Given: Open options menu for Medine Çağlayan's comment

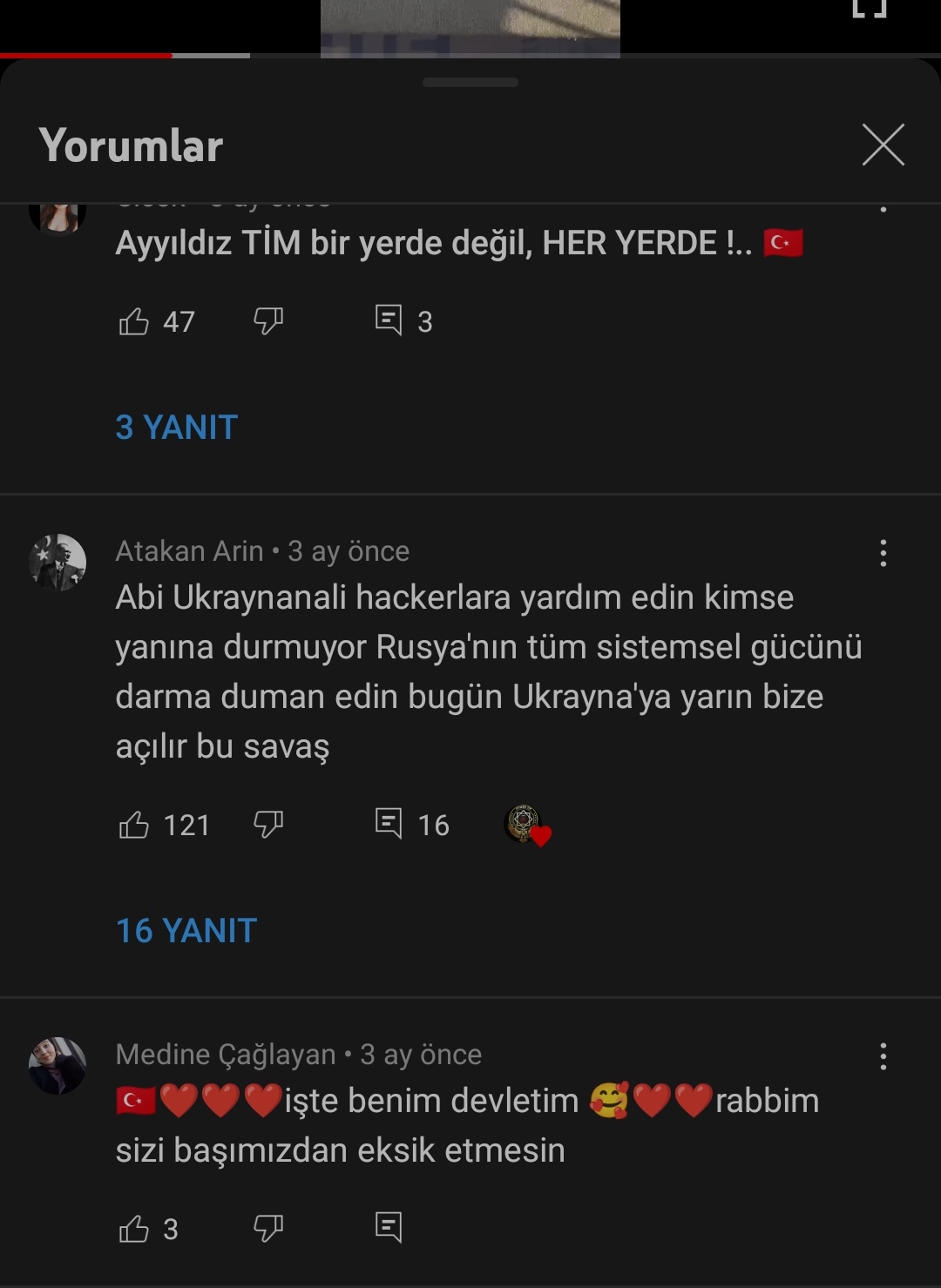Looking at the screenshot, I should coord(883,1056).
